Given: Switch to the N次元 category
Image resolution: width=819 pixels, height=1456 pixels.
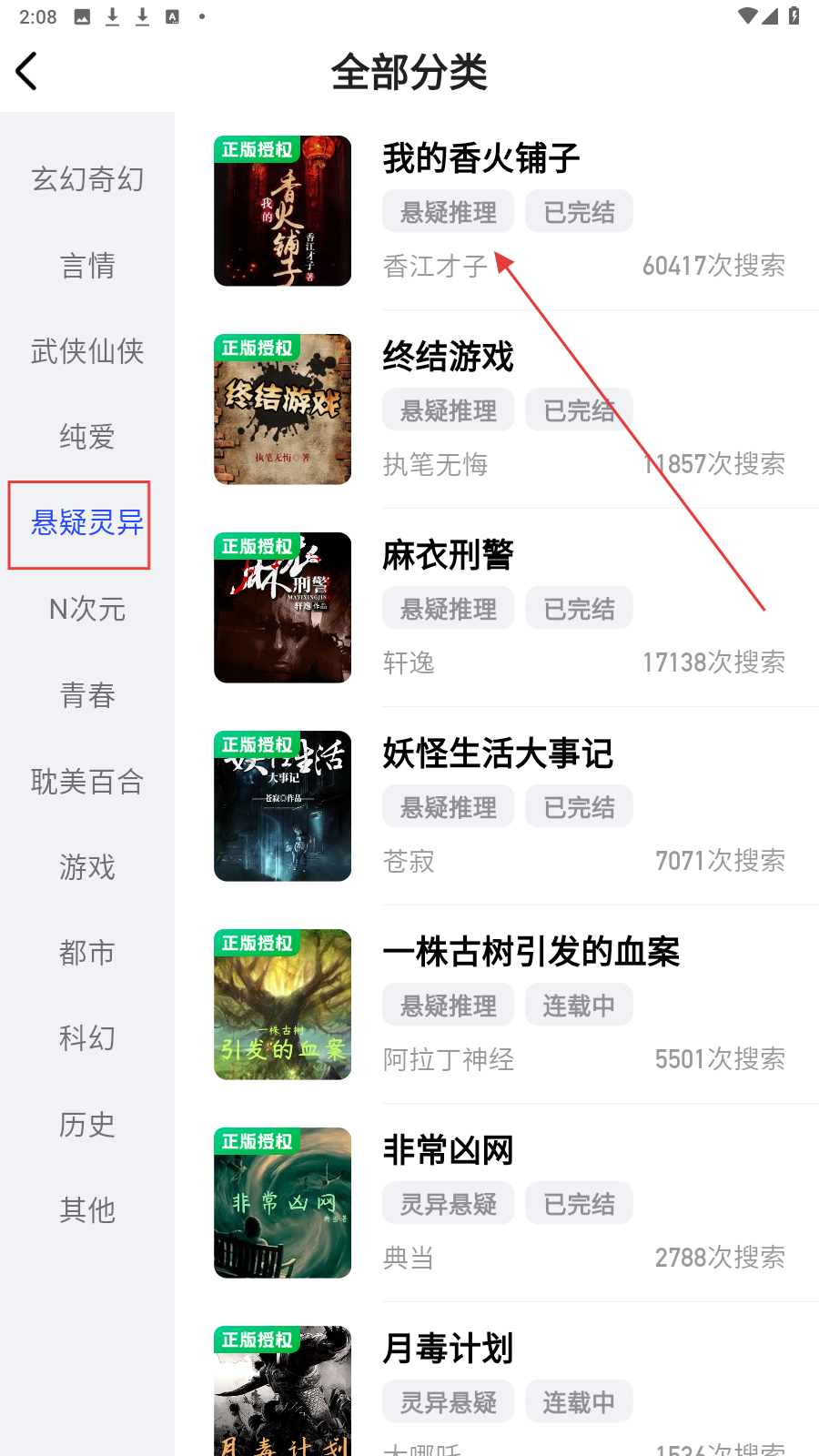Looking at the screenshot, I should [x=87, y=609].
